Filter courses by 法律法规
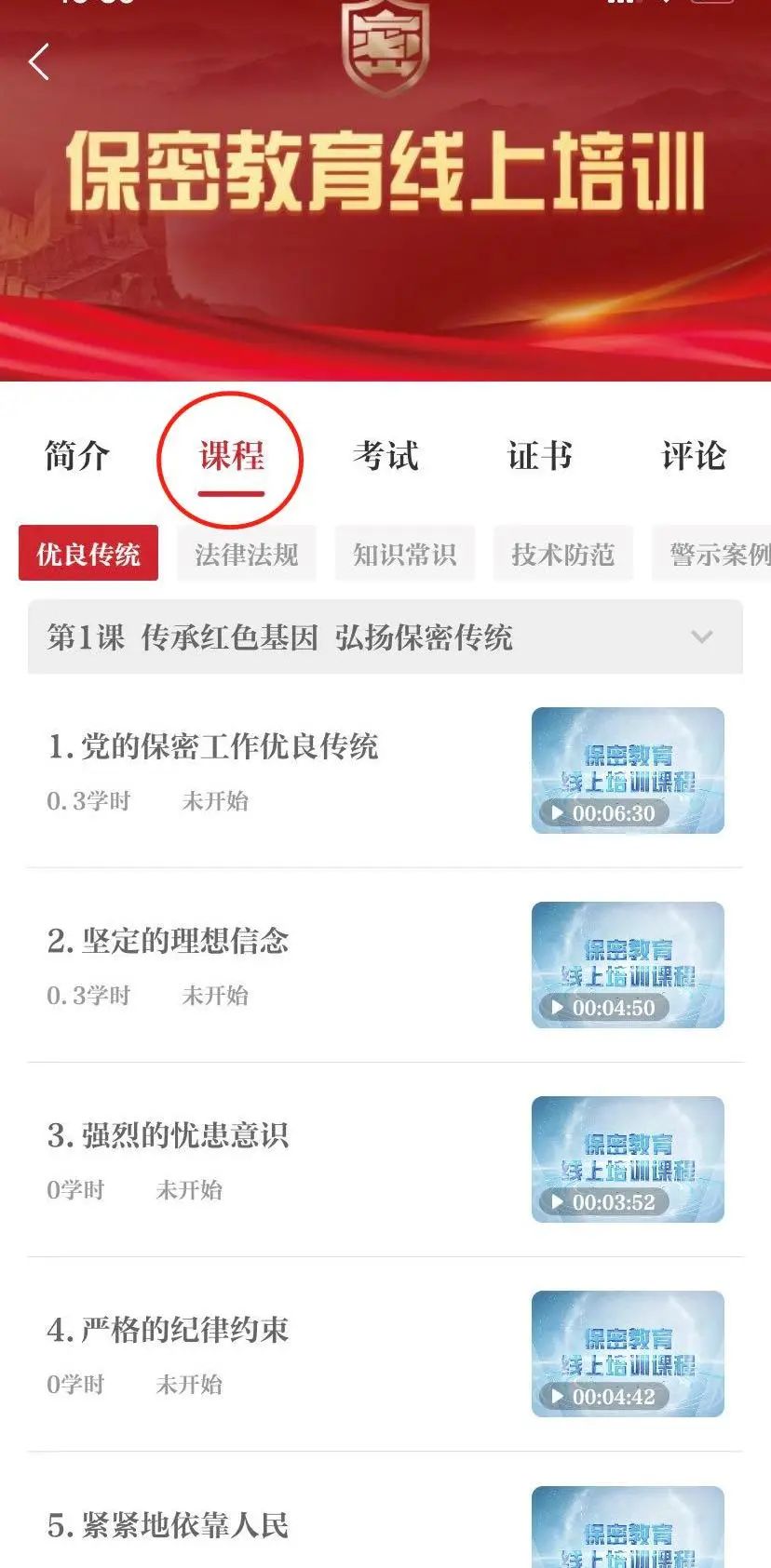This screenshot has height=1568, width=771. 247,554
